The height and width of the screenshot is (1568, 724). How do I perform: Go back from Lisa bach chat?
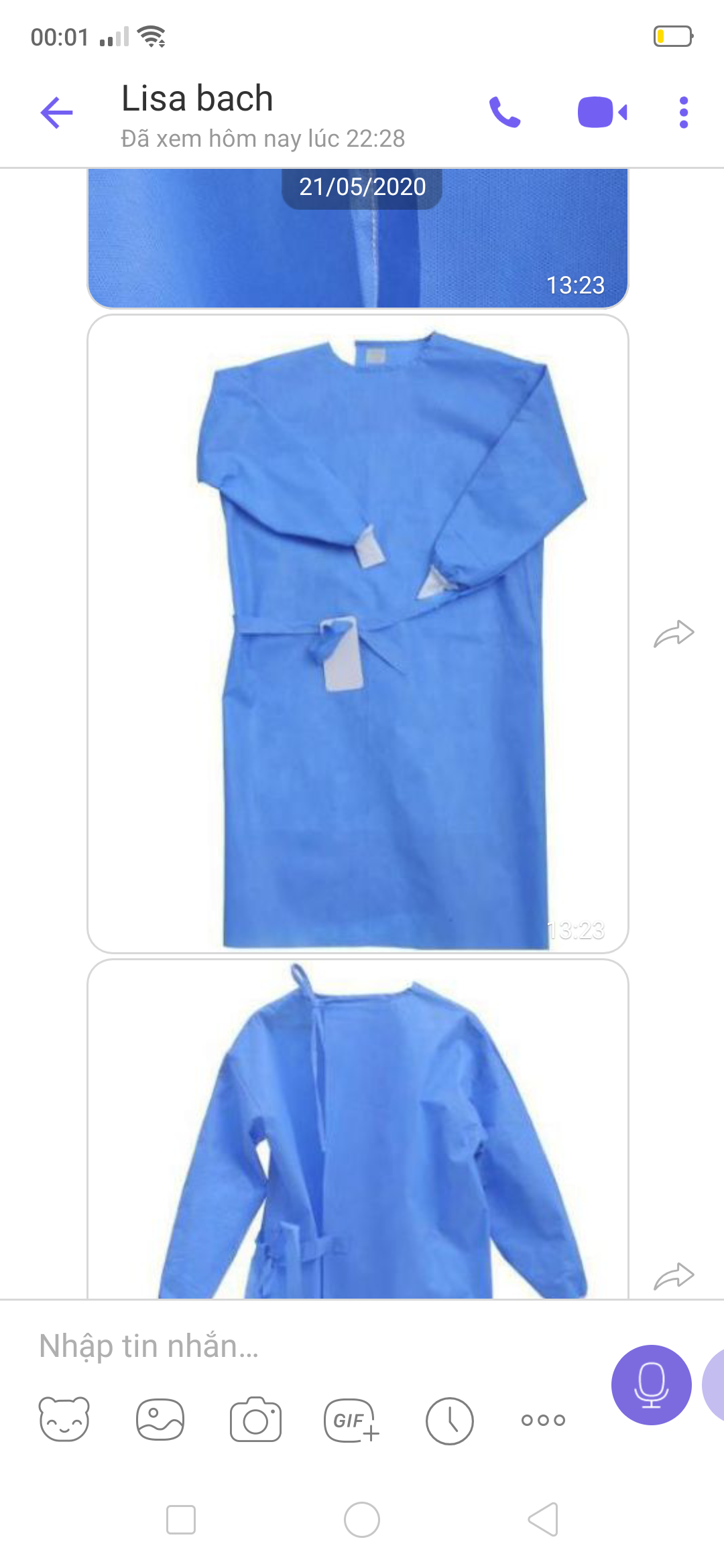click(57, 113)
